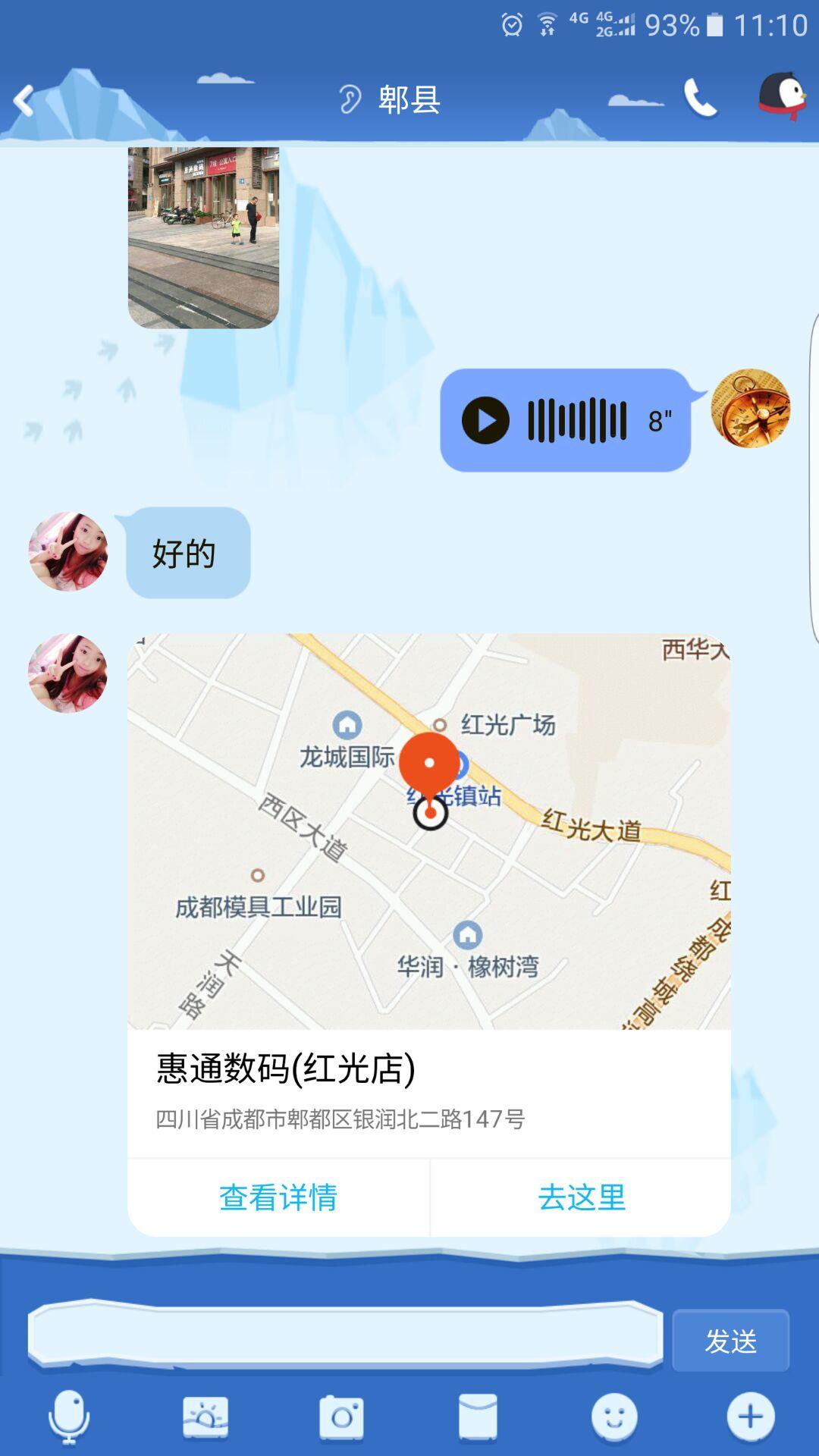Go back from the 郫县 chat
The width and height of the screenshot is (819, 1456).
[25, 100]
